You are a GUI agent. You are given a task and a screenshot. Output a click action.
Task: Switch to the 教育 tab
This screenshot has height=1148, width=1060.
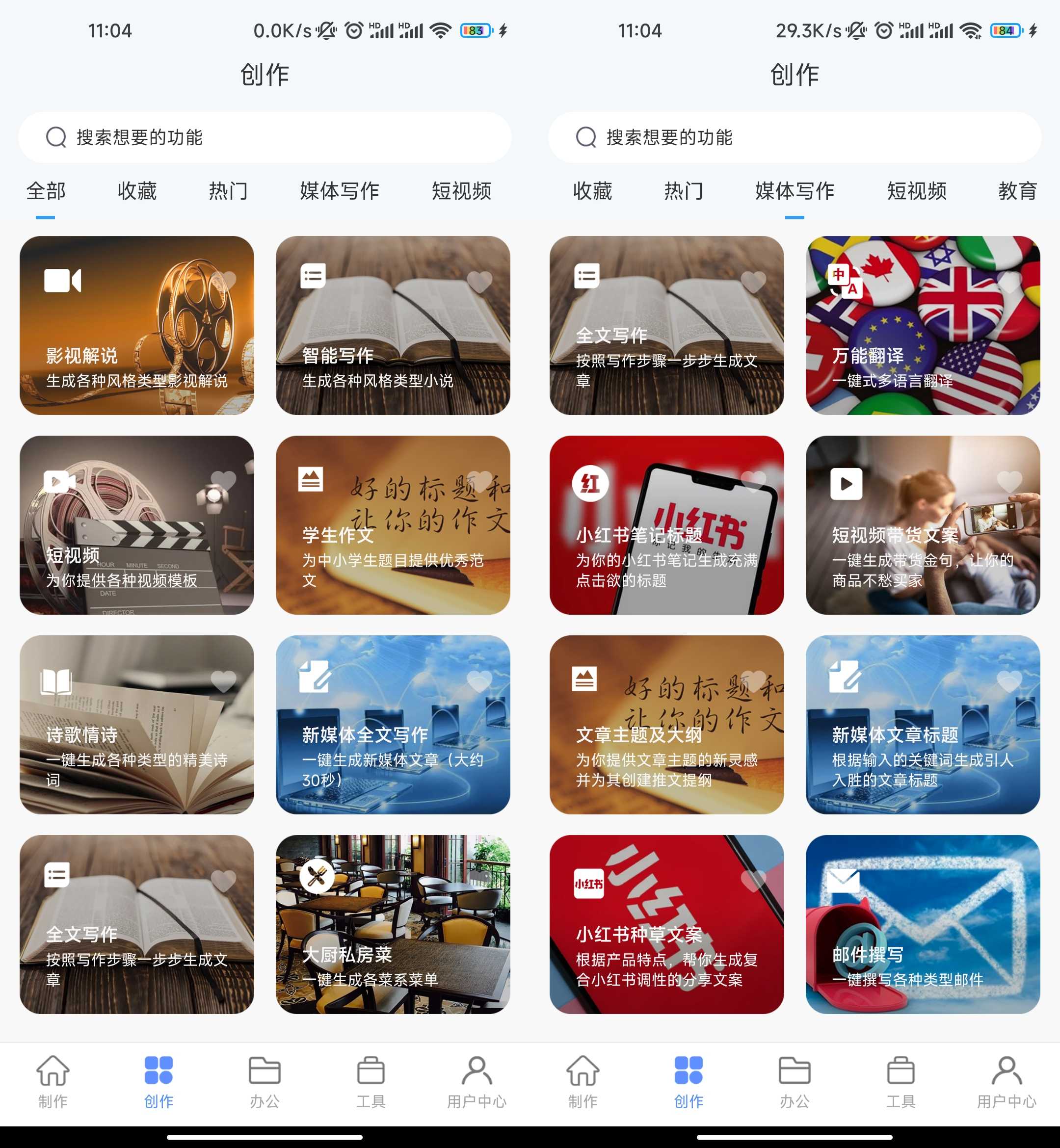click(1018, 191)
